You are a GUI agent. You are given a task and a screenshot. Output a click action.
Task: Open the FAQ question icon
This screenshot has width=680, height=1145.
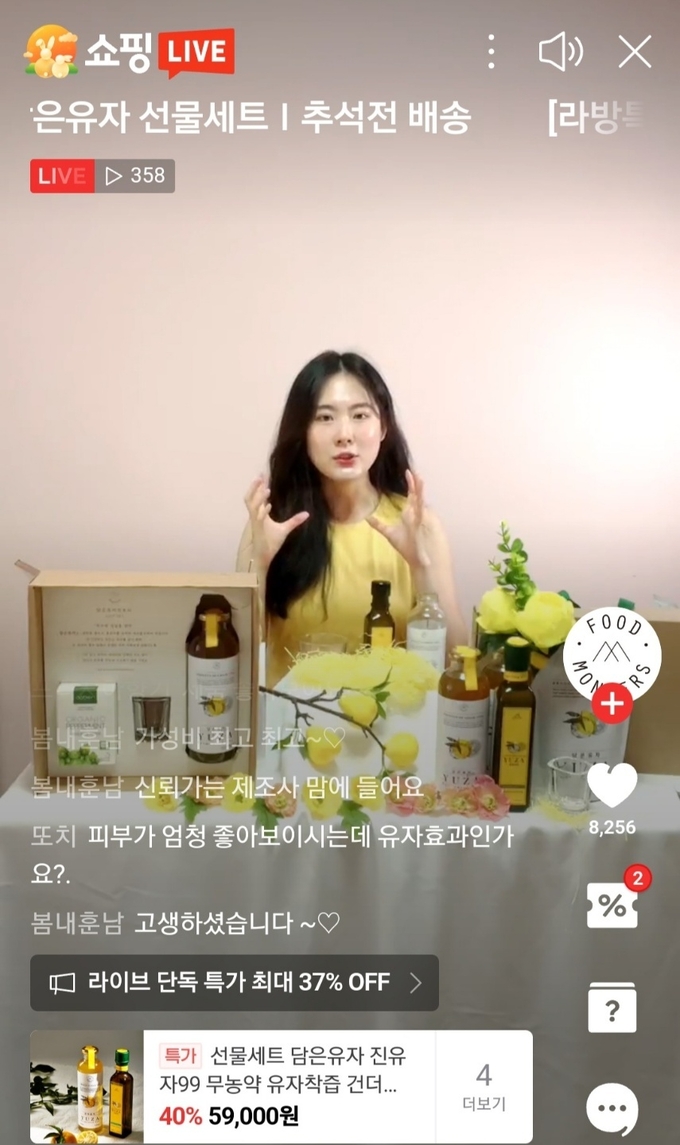click(x=612, y=1008)
